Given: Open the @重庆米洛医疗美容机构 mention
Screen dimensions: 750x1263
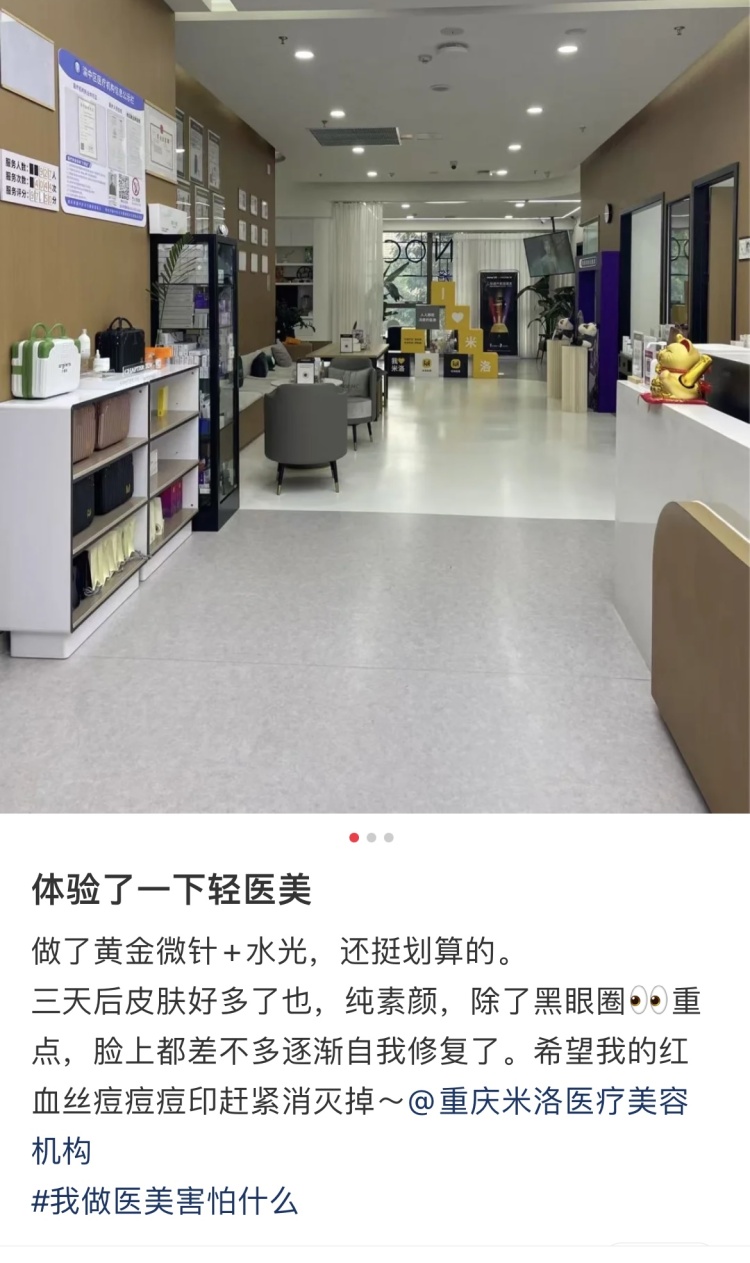Looking at the screenshot, I should point(548,1102).
